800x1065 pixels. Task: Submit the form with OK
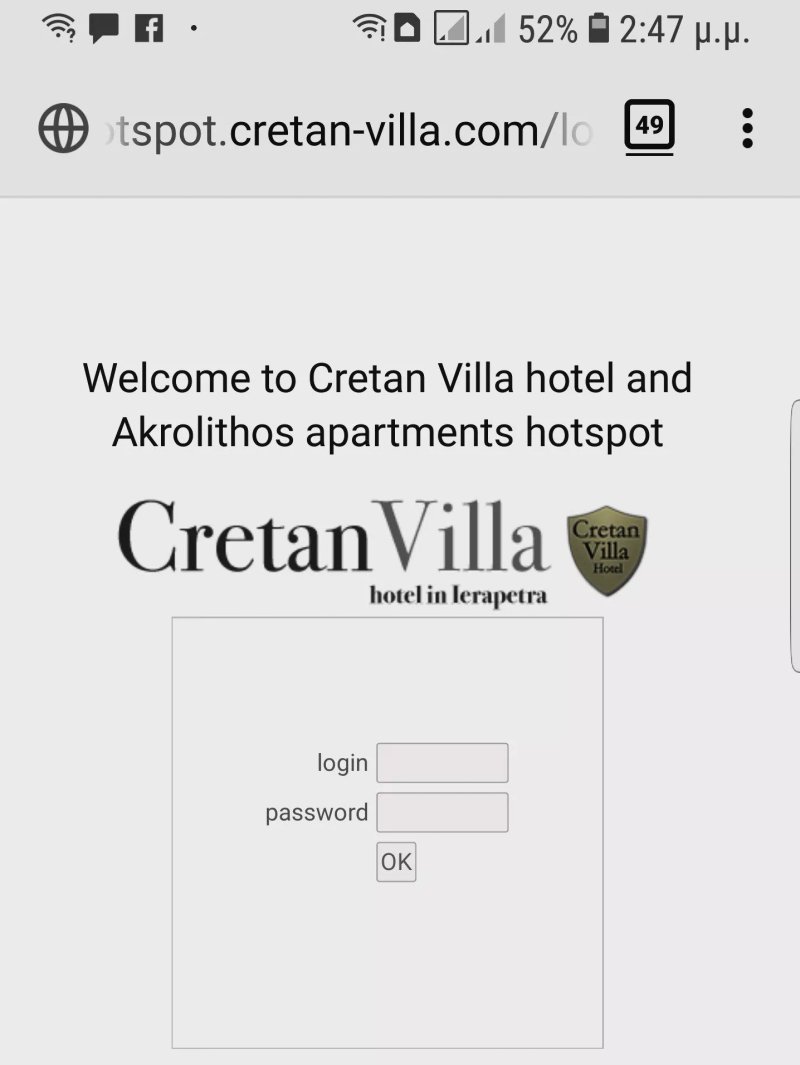[x=397, y=862]
